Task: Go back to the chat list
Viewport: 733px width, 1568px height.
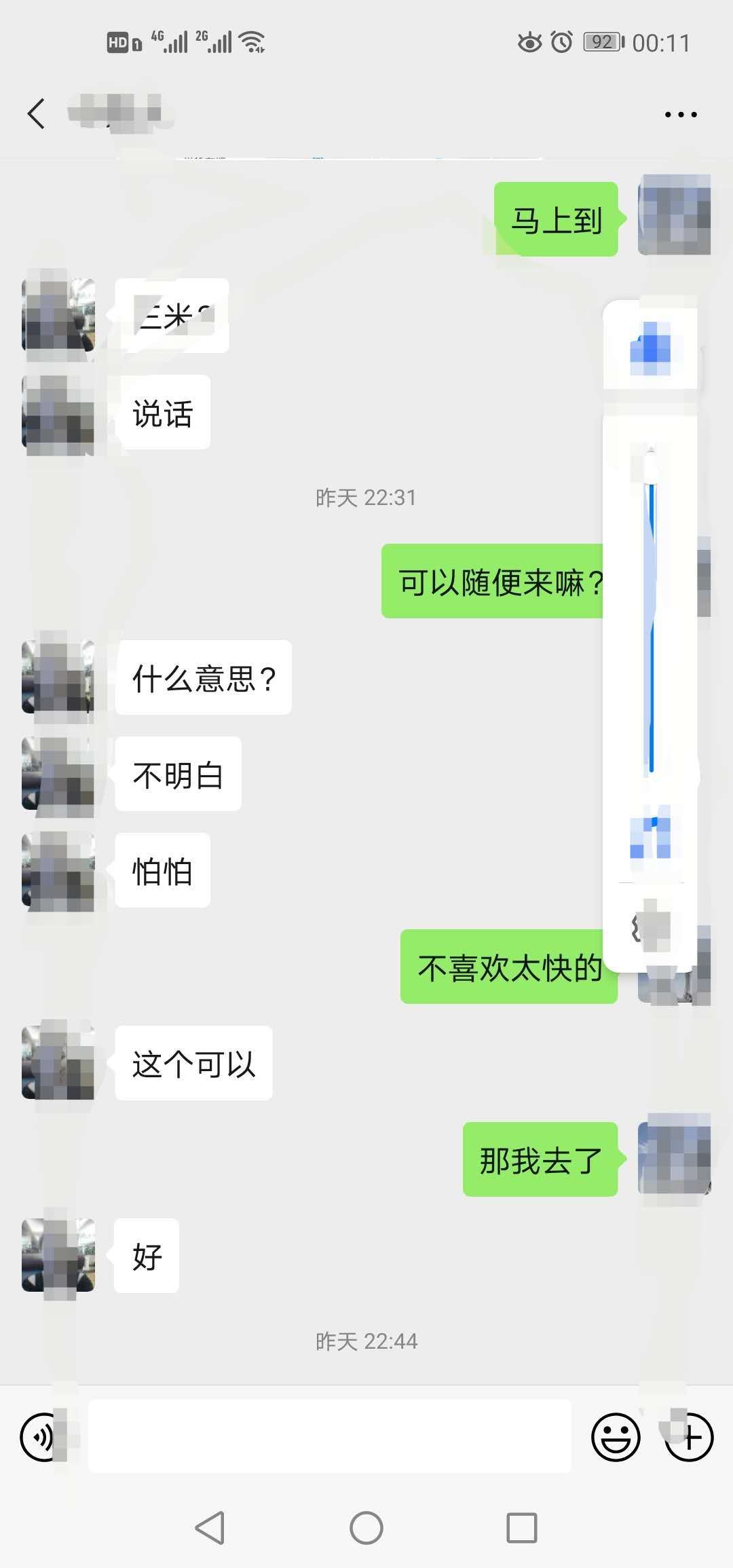Action: [x=37, y=113]
